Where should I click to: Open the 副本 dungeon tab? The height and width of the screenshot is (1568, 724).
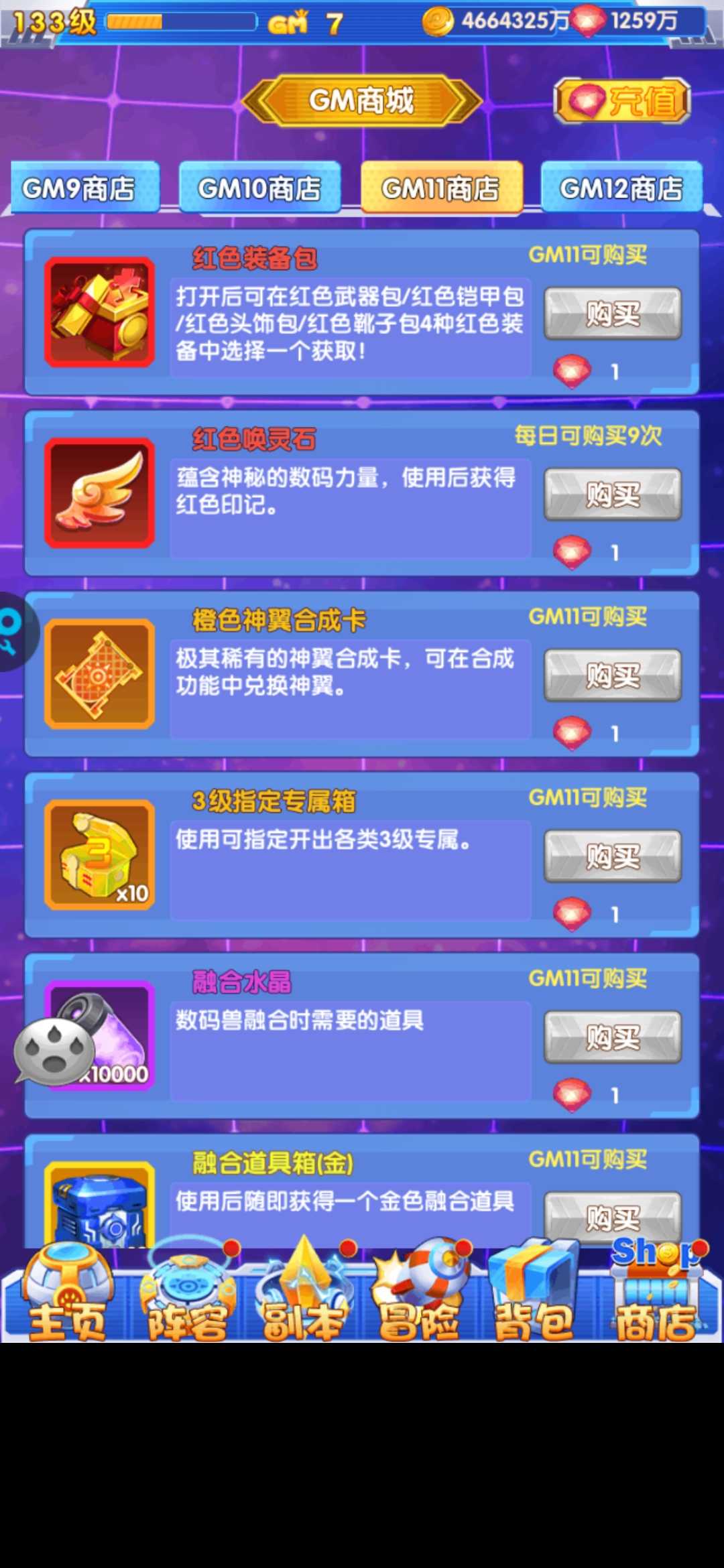coord(304,1297)
